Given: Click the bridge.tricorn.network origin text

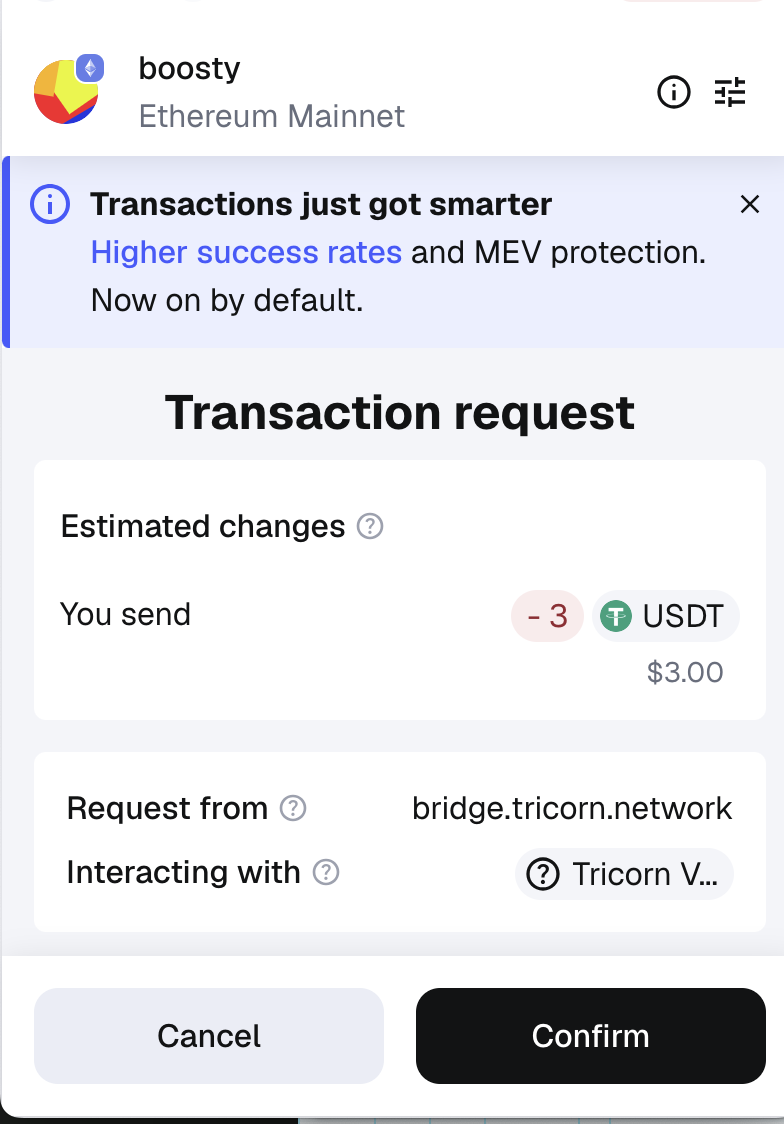Looking at the screenshot, I should click(x=572, y=809).
